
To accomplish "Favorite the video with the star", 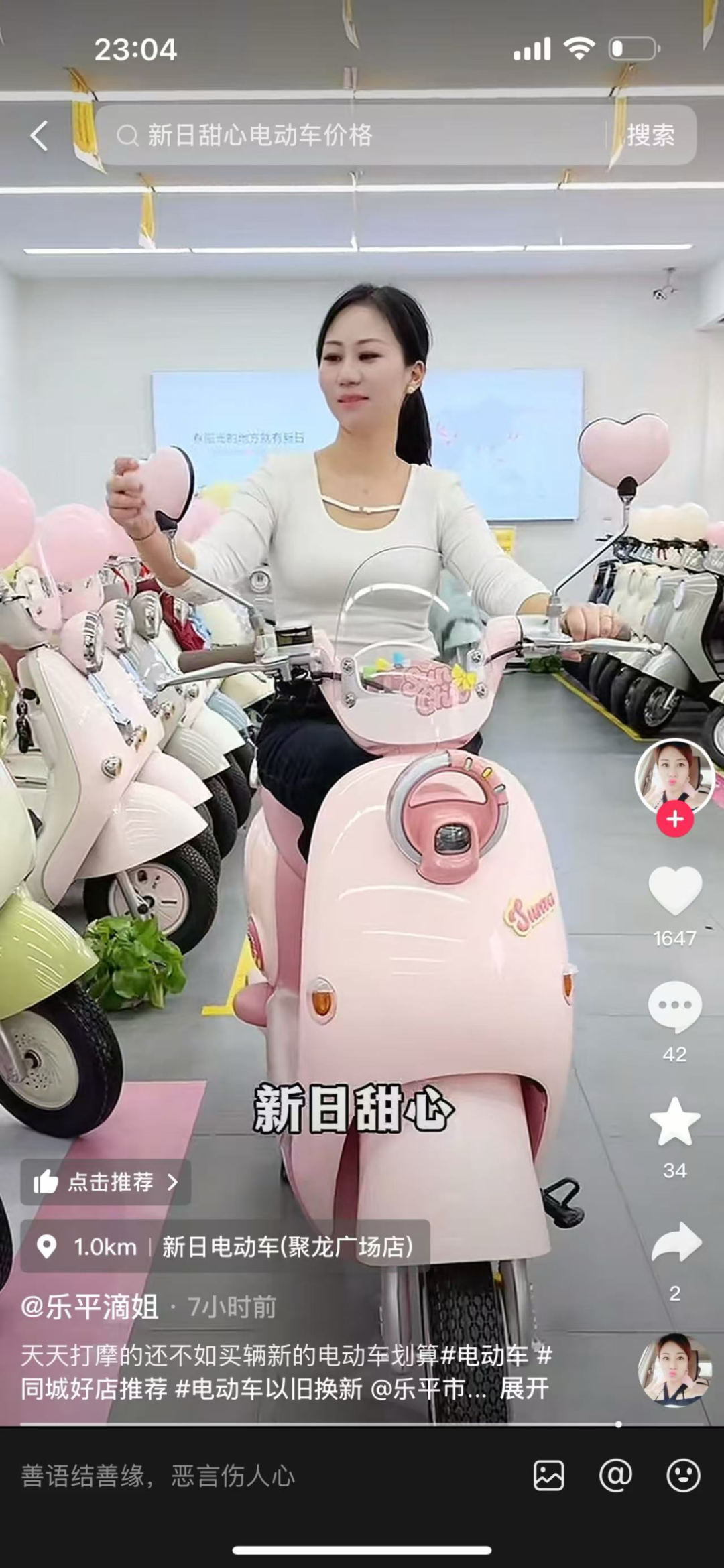I will [674, 1122].
